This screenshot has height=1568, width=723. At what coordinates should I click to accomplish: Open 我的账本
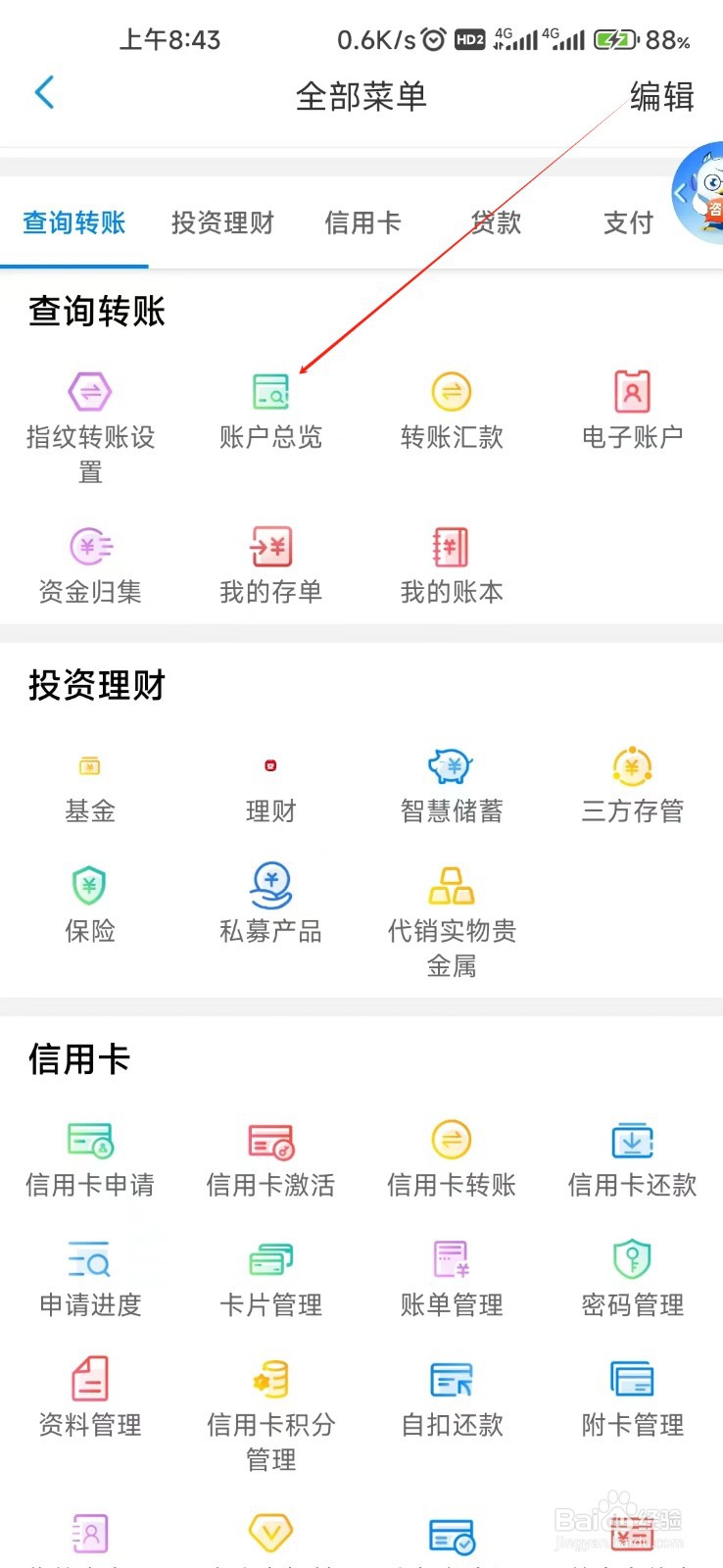pos(452,566)
